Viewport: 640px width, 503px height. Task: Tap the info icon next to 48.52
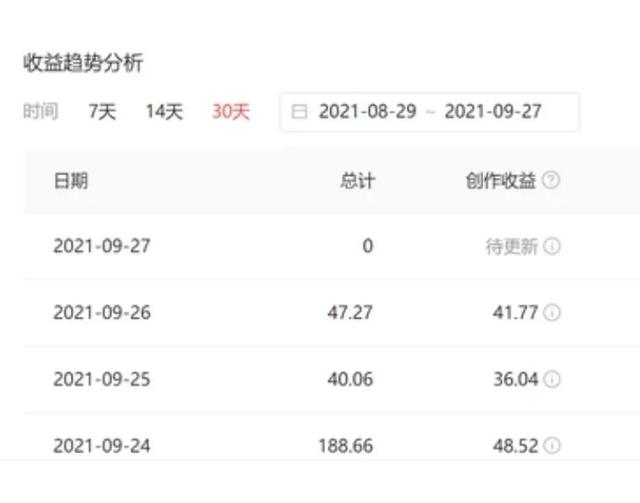552,446
